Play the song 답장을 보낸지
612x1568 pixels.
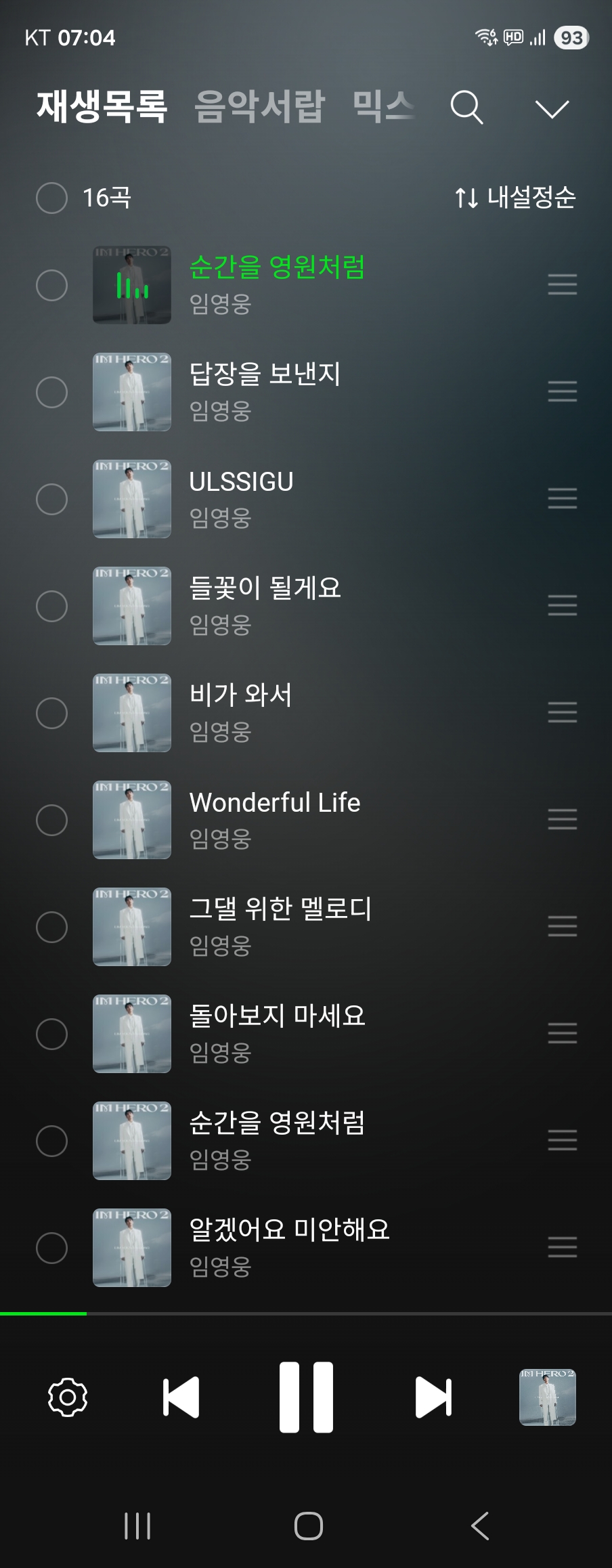265,374
